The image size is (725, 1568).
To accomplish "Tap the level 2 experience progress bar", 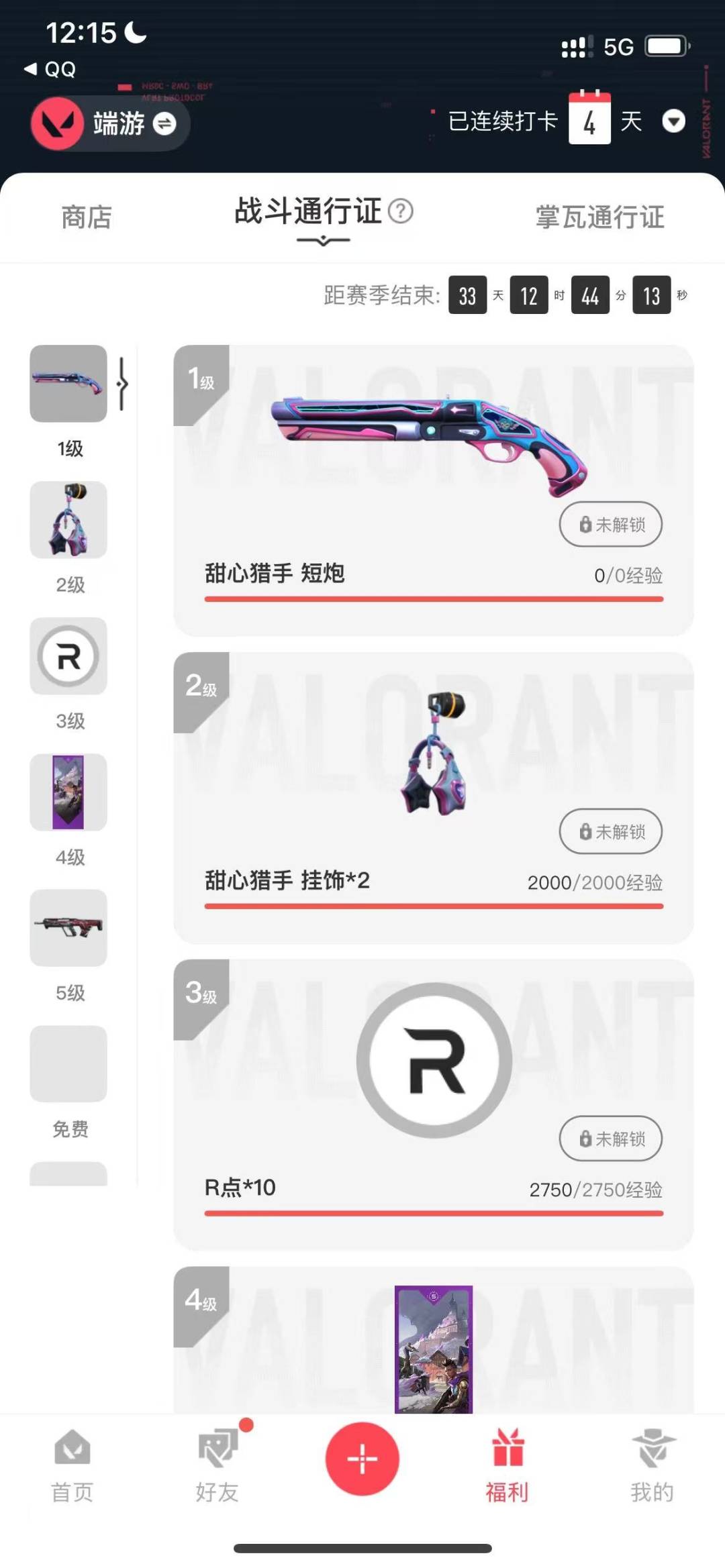I will [x=433, y=904].
